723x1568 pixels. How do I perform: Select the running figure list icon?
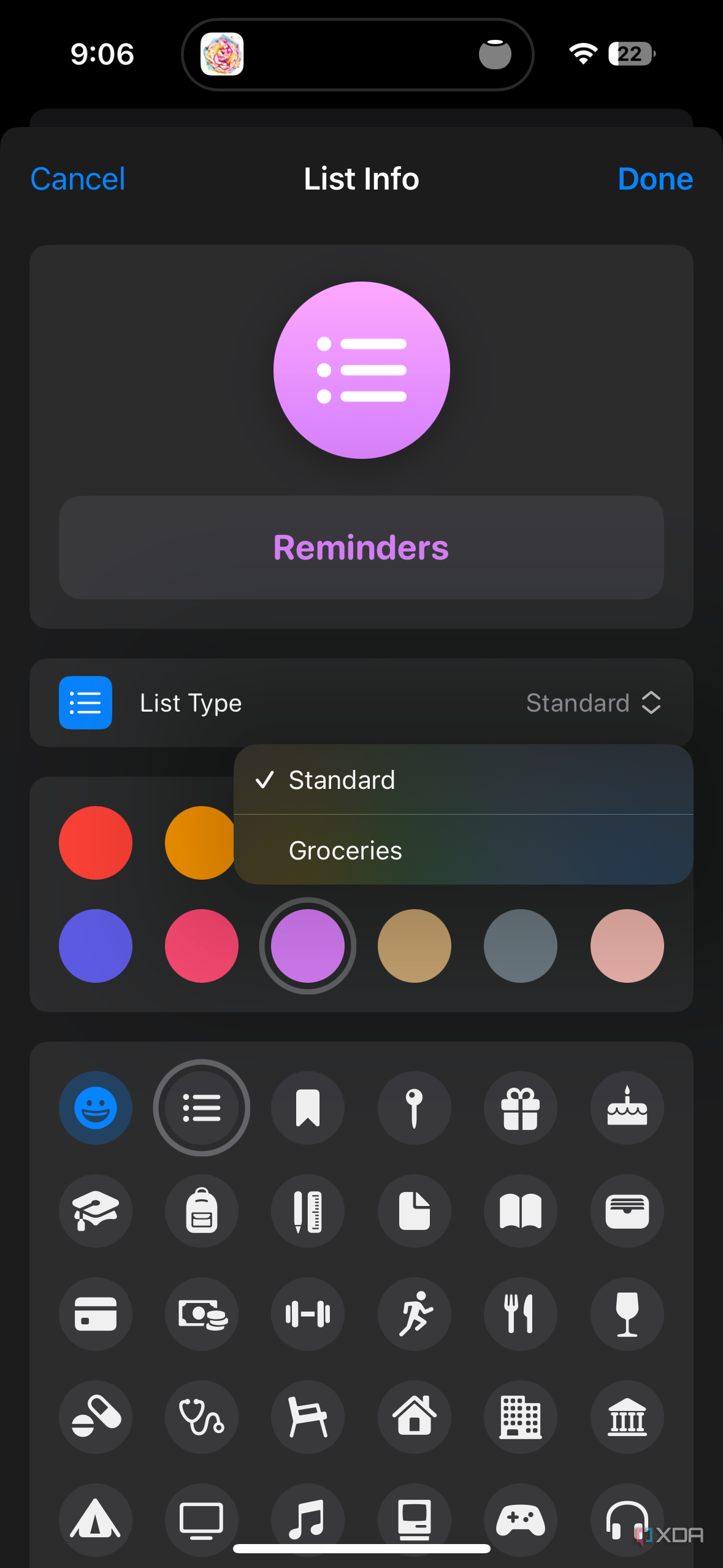pos(415,1314)
